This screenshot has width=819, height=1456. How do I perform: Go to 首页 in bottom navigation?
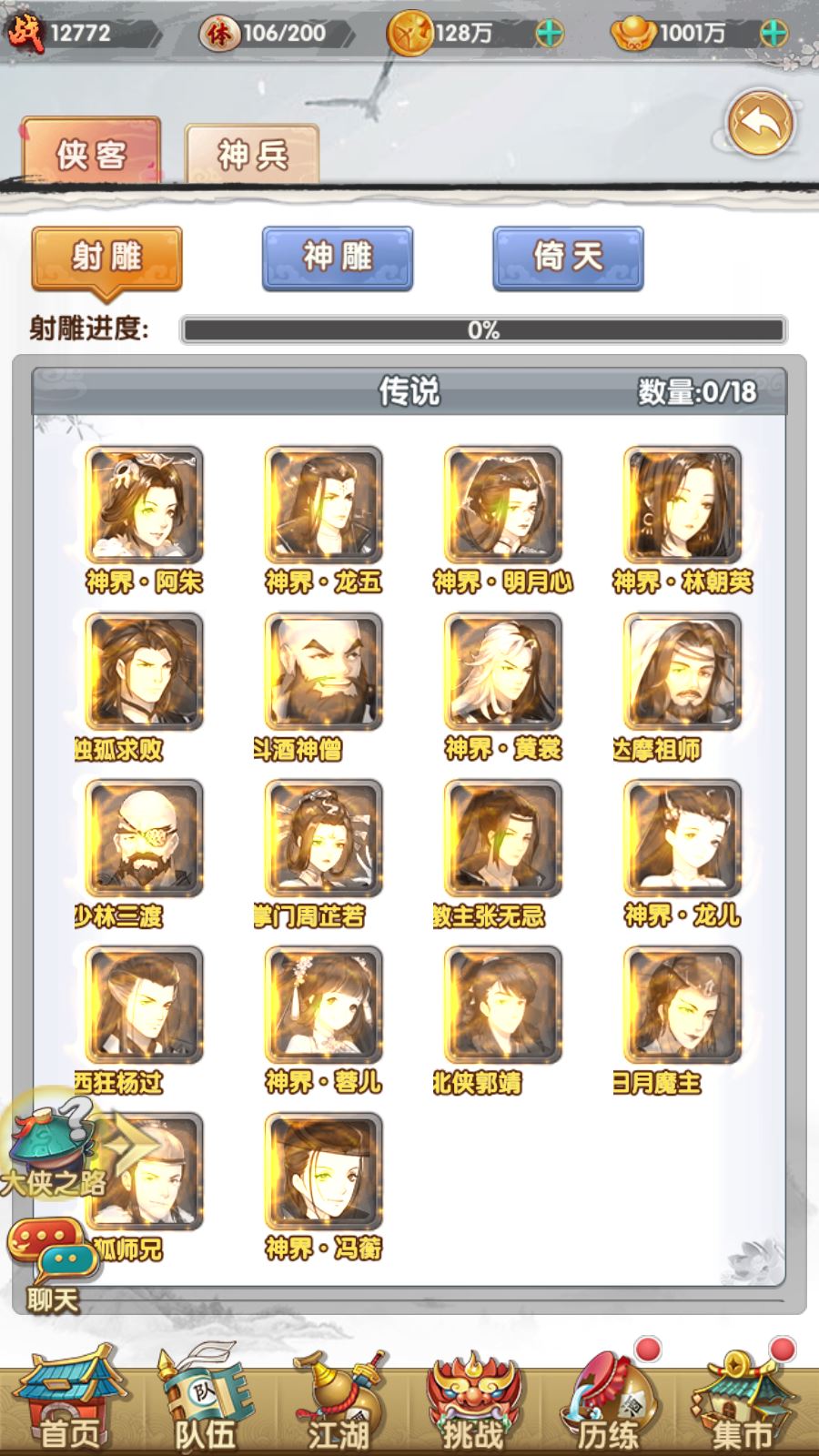coord(71,1406)
